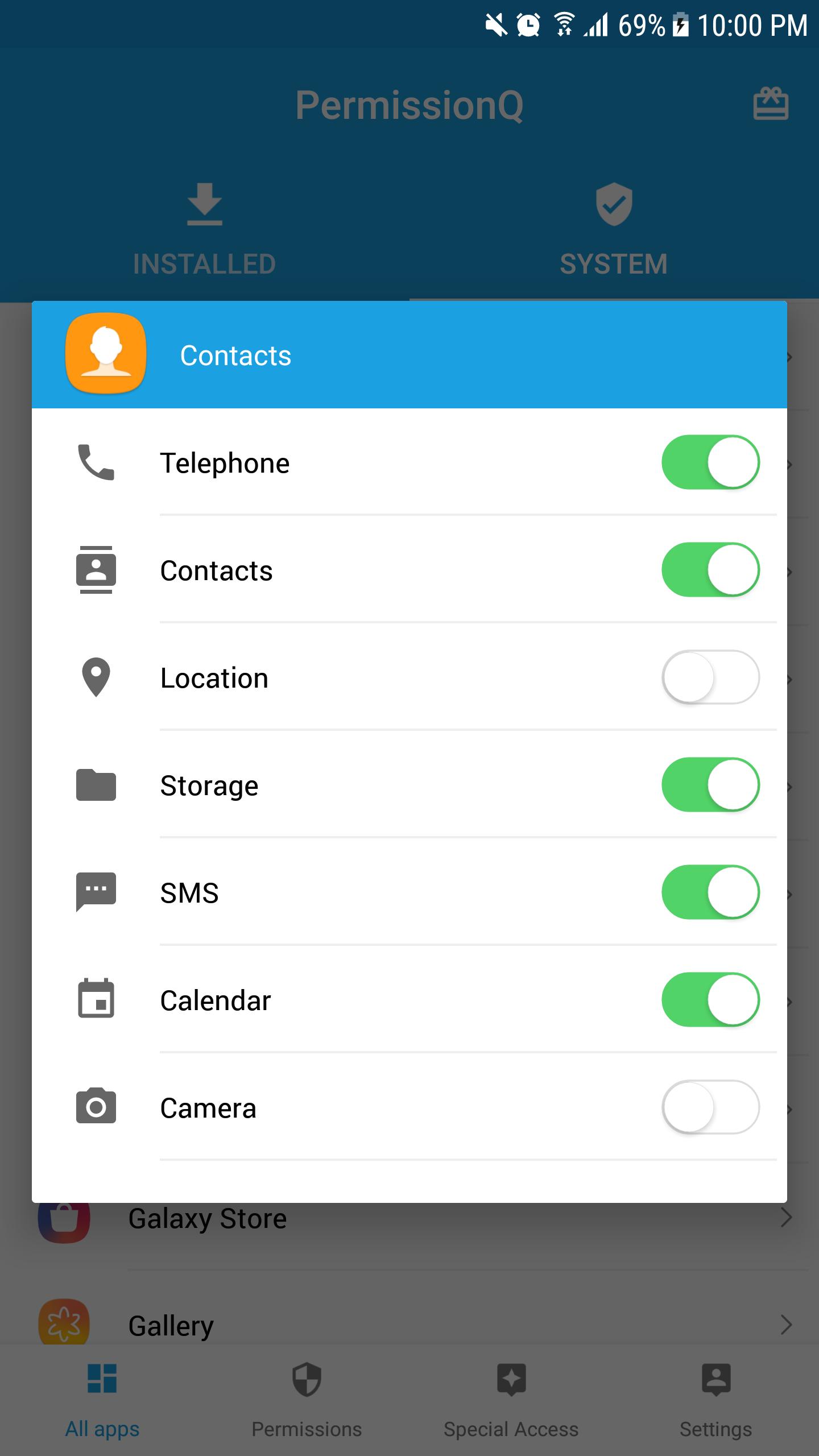This screenshot has height=1456, width=819.
Task: Turn off the Contacts permission switch
Action: [x=710, y=570]
